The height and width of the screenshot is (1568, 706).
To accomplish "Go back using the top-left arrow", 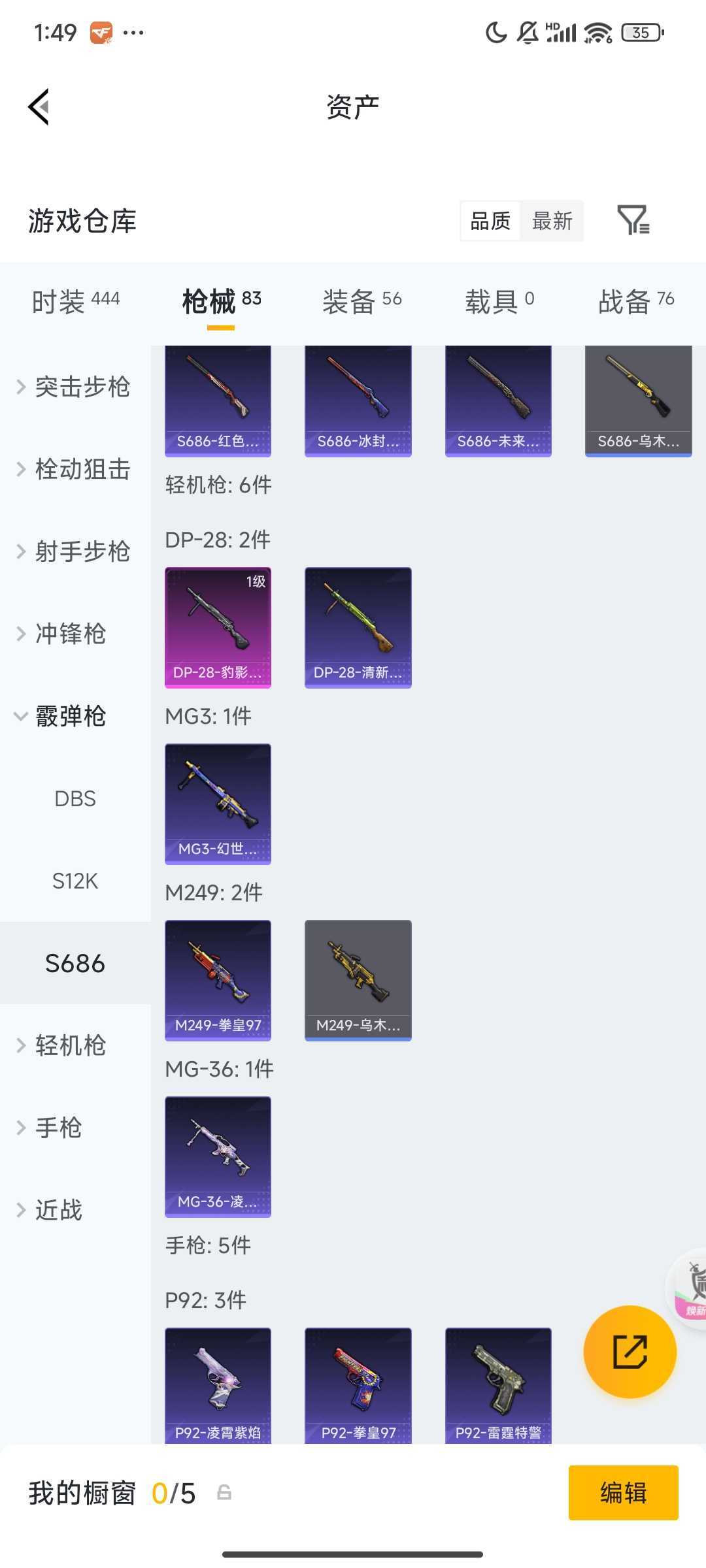I will (39, 106).
